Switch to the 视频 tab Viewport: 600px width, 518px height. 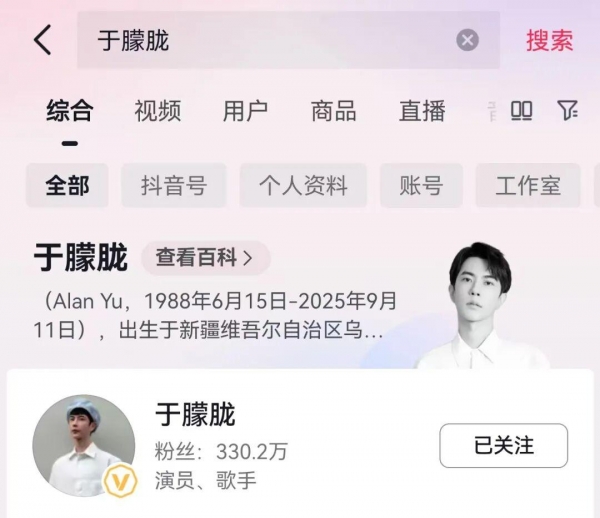coord(157,111)
